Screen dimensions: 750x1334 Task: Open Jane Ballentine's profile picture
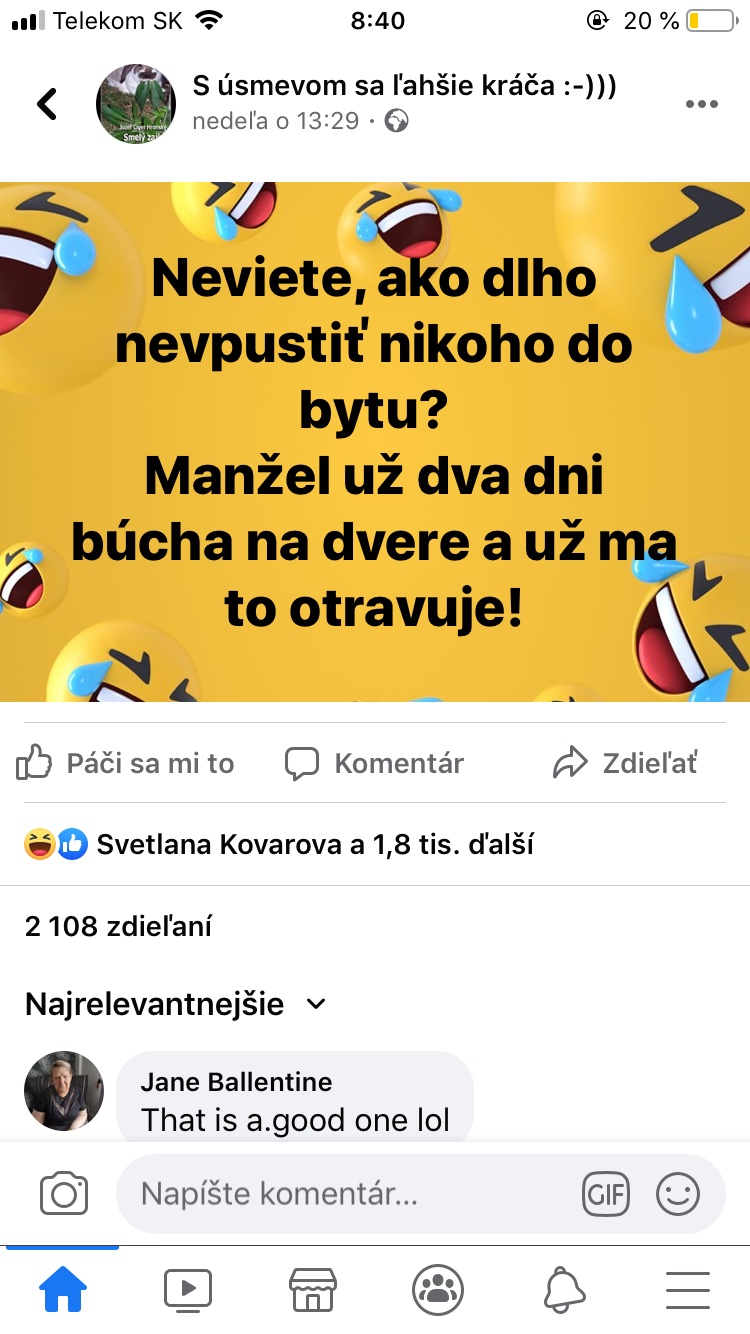pos(64,1091)
